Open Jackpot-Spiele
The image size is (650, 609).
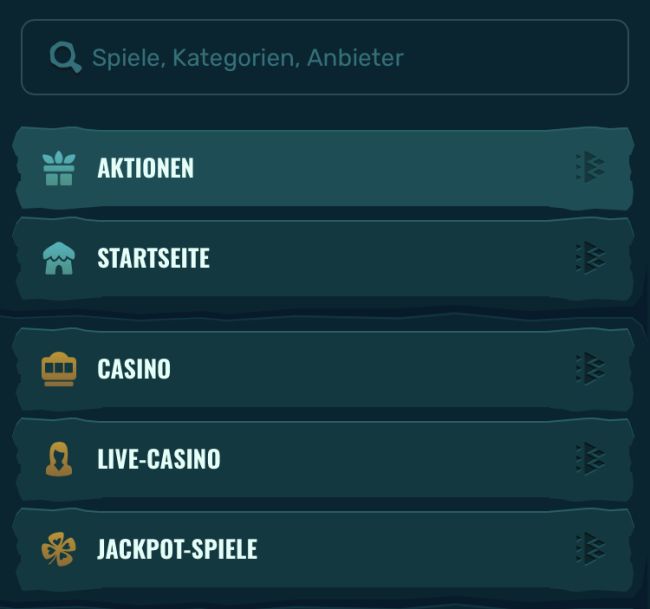(x=323, y=549)
